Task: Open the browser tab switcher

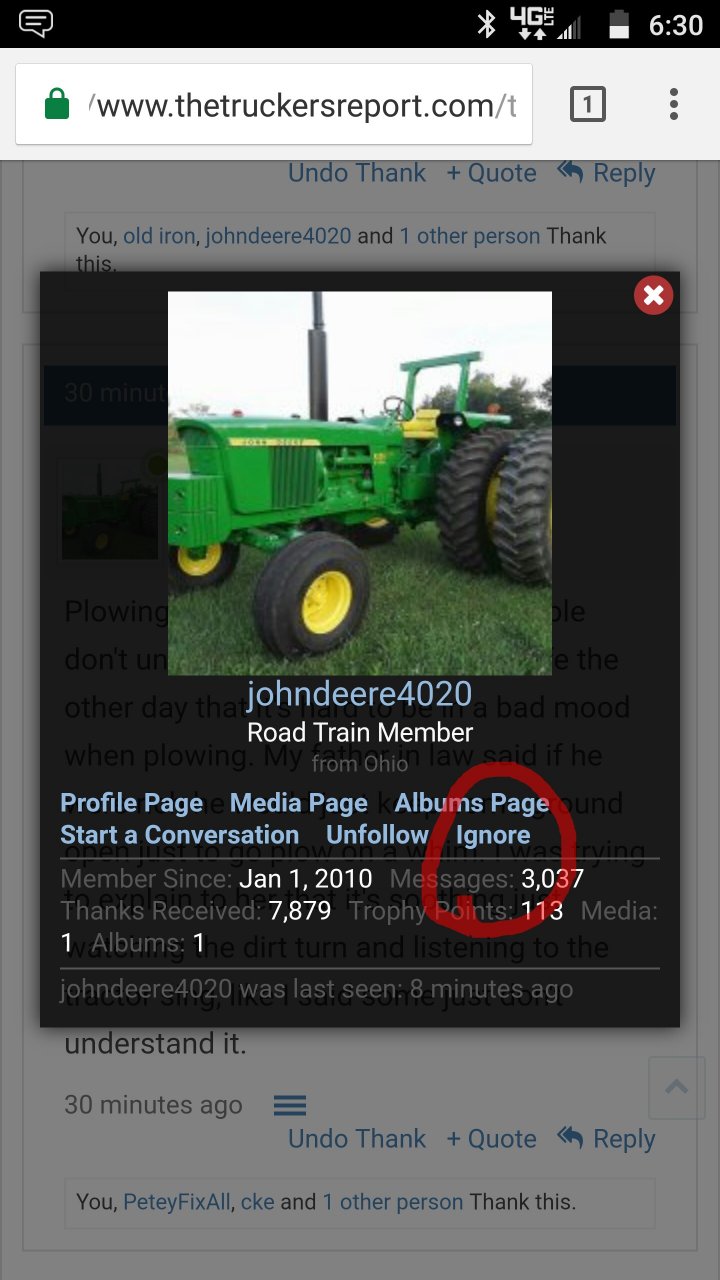Action: pos(587,104)
